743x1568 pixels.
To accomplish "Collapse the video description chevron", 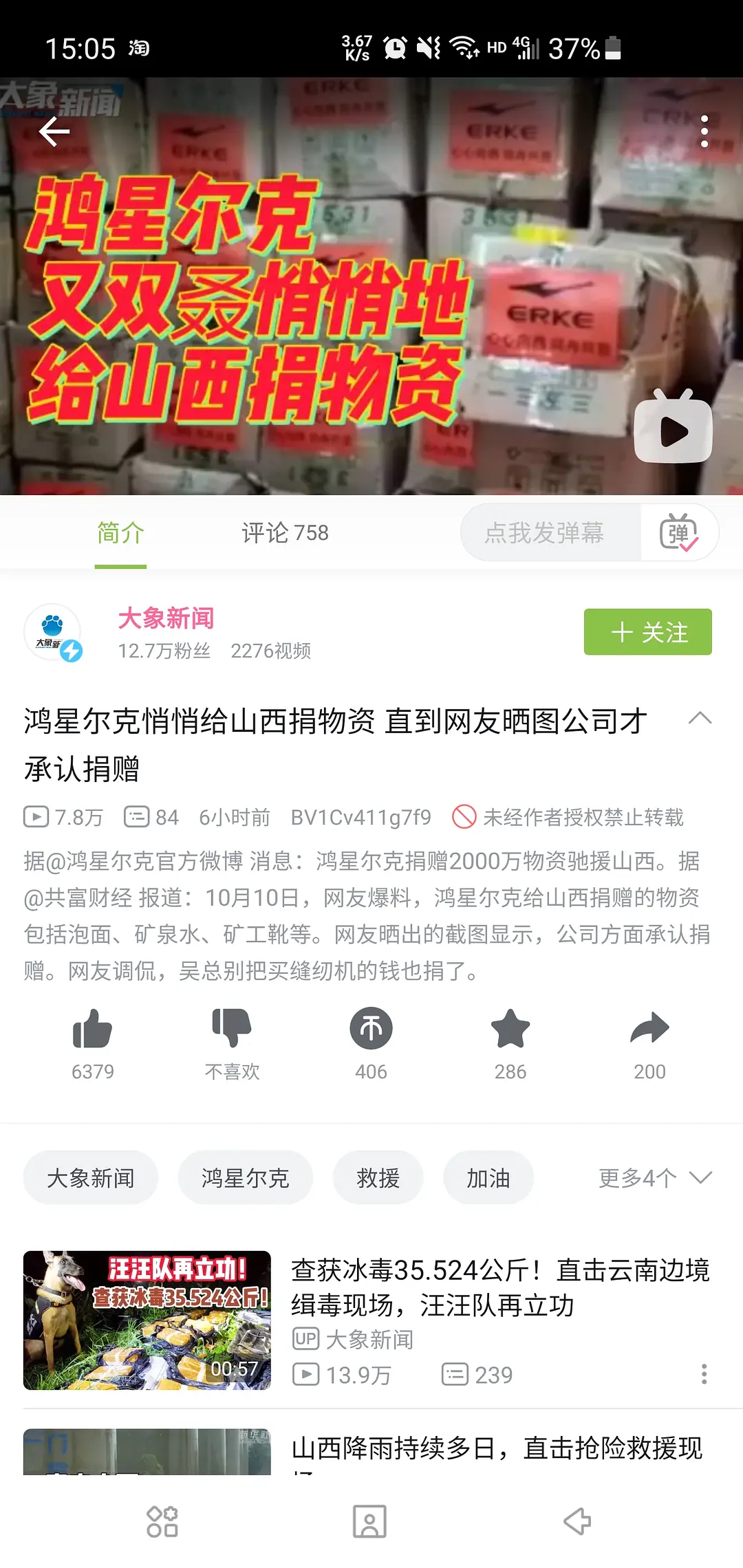I will coord(700,719).
